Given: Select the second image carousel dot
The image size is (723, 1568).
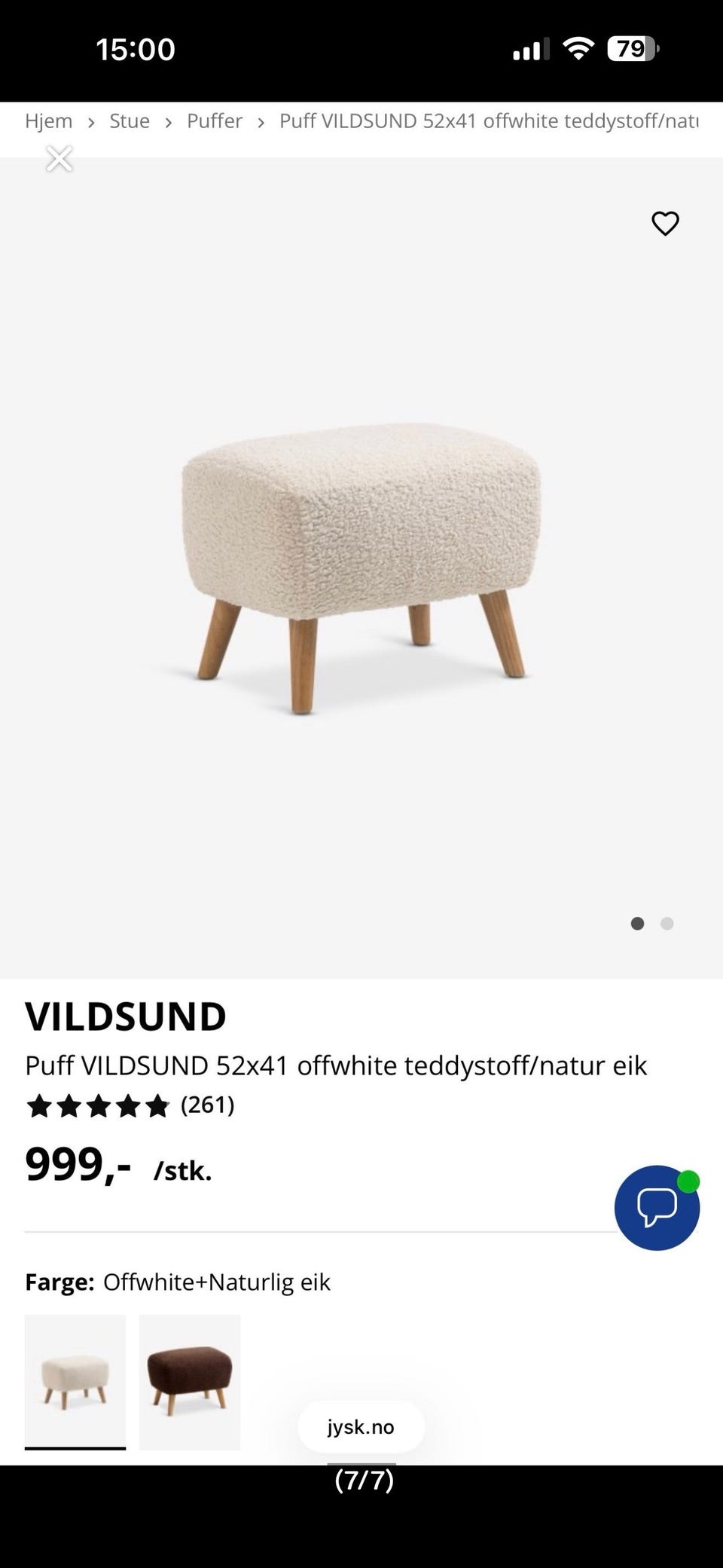Looking at the screenshot, I should tap(667, 923).
